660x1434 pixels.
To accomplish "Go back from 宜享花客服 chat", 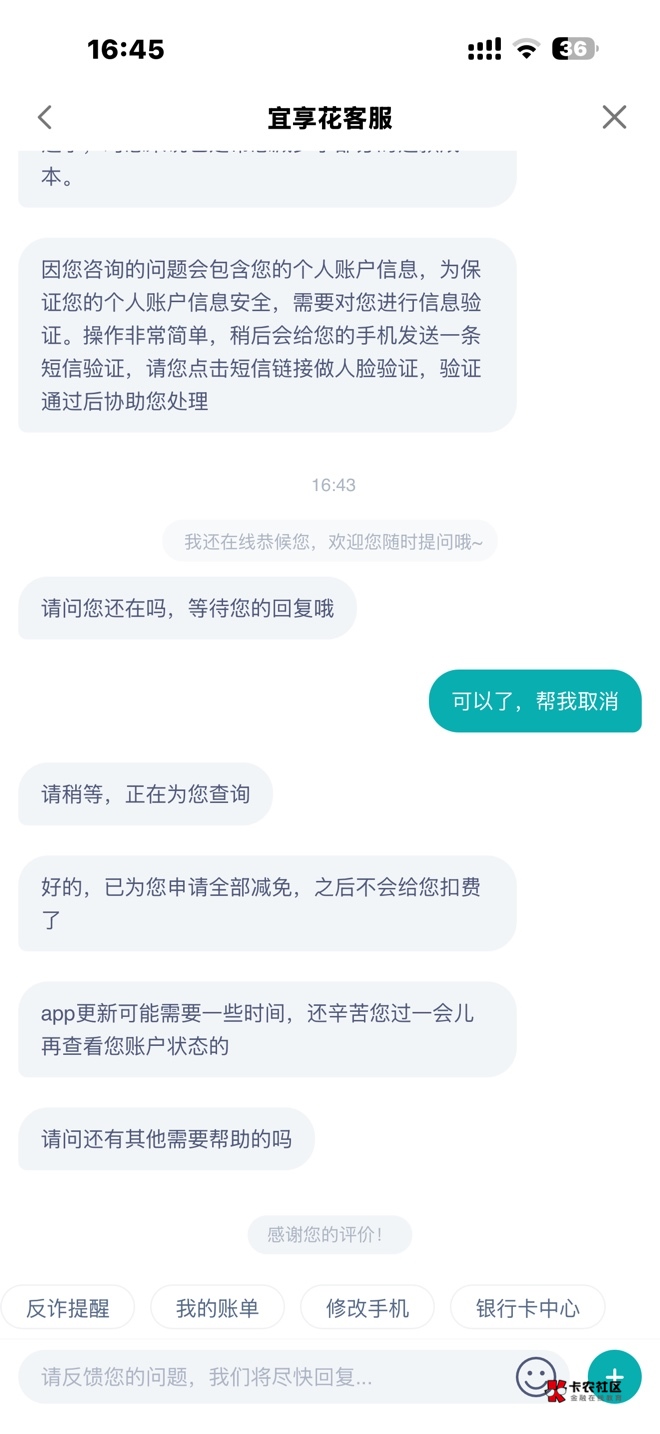I will 44,118.
